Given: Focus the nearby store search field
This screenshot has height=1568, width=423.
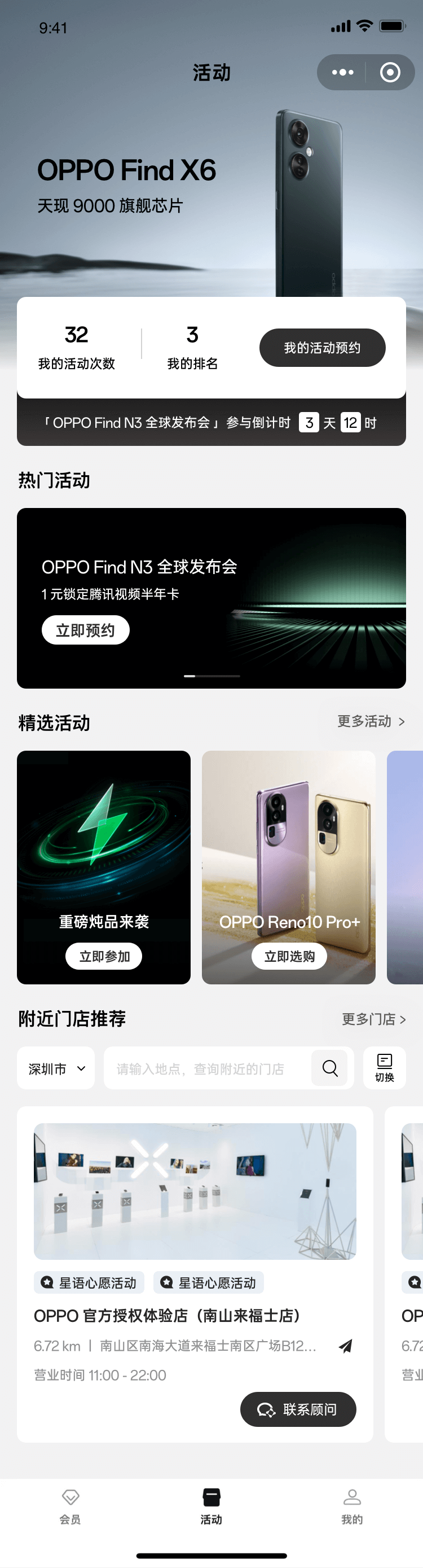Looking at the screenshot, I should (207, 1069).
